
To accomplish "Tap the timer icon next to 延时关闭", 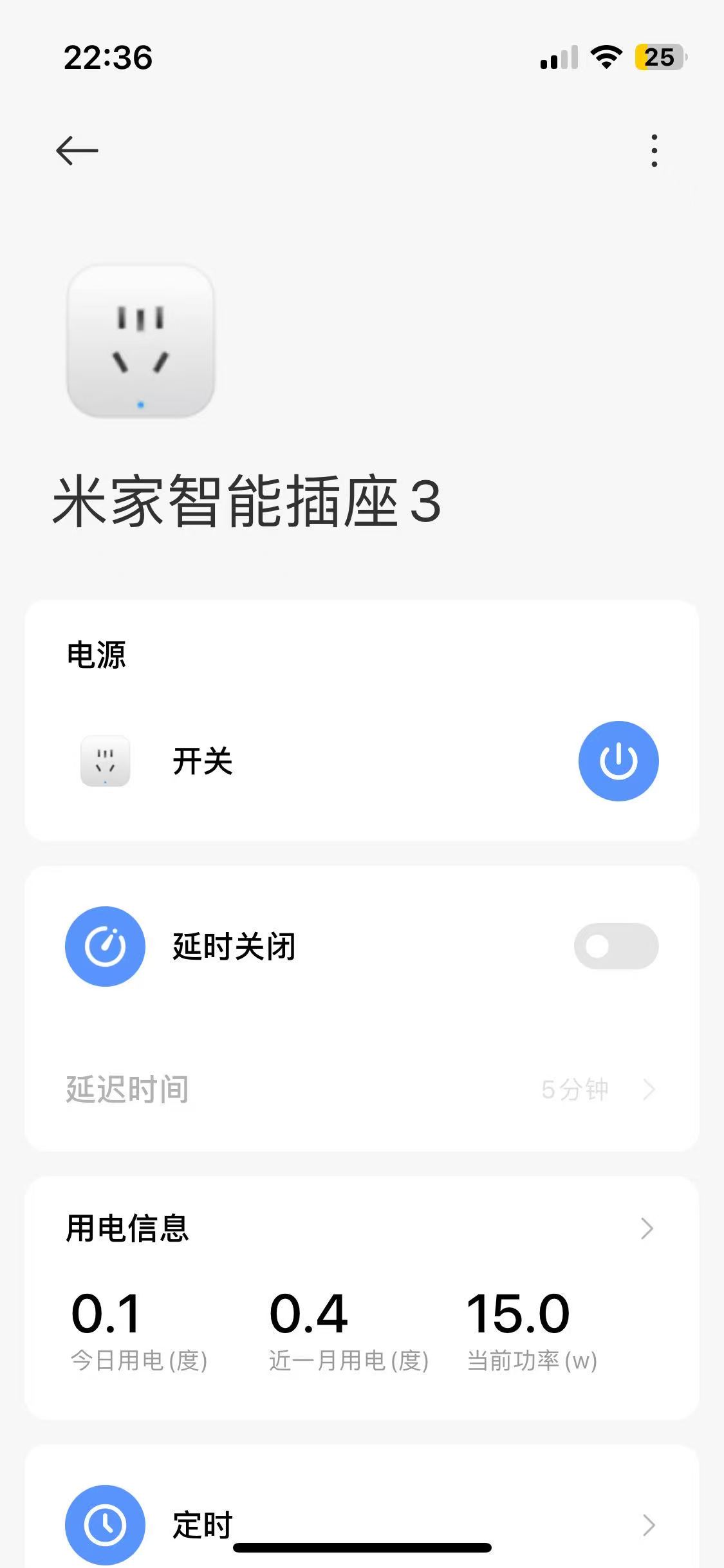I will click(106, 947).
